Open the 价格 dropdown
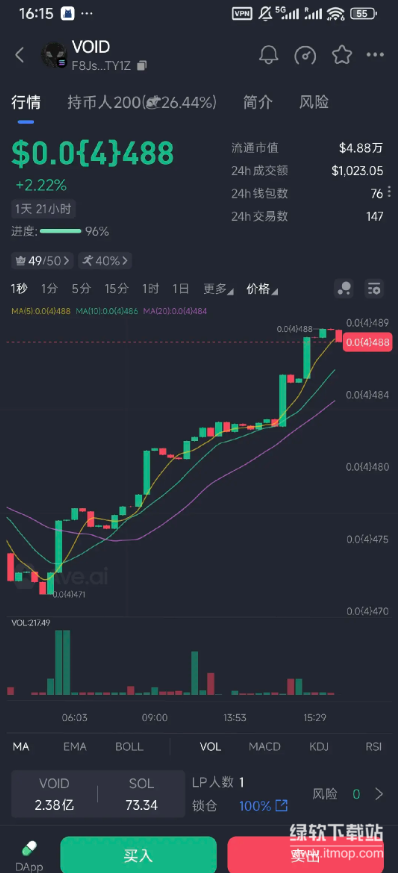 [262, 289]
